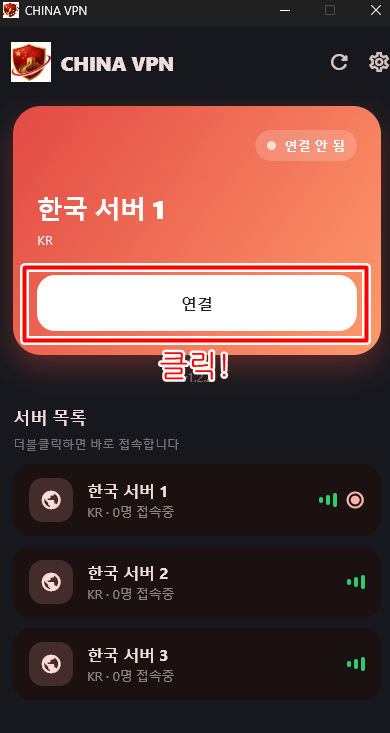Refresh the server list

pyautogui.click(x=339, y=62)
